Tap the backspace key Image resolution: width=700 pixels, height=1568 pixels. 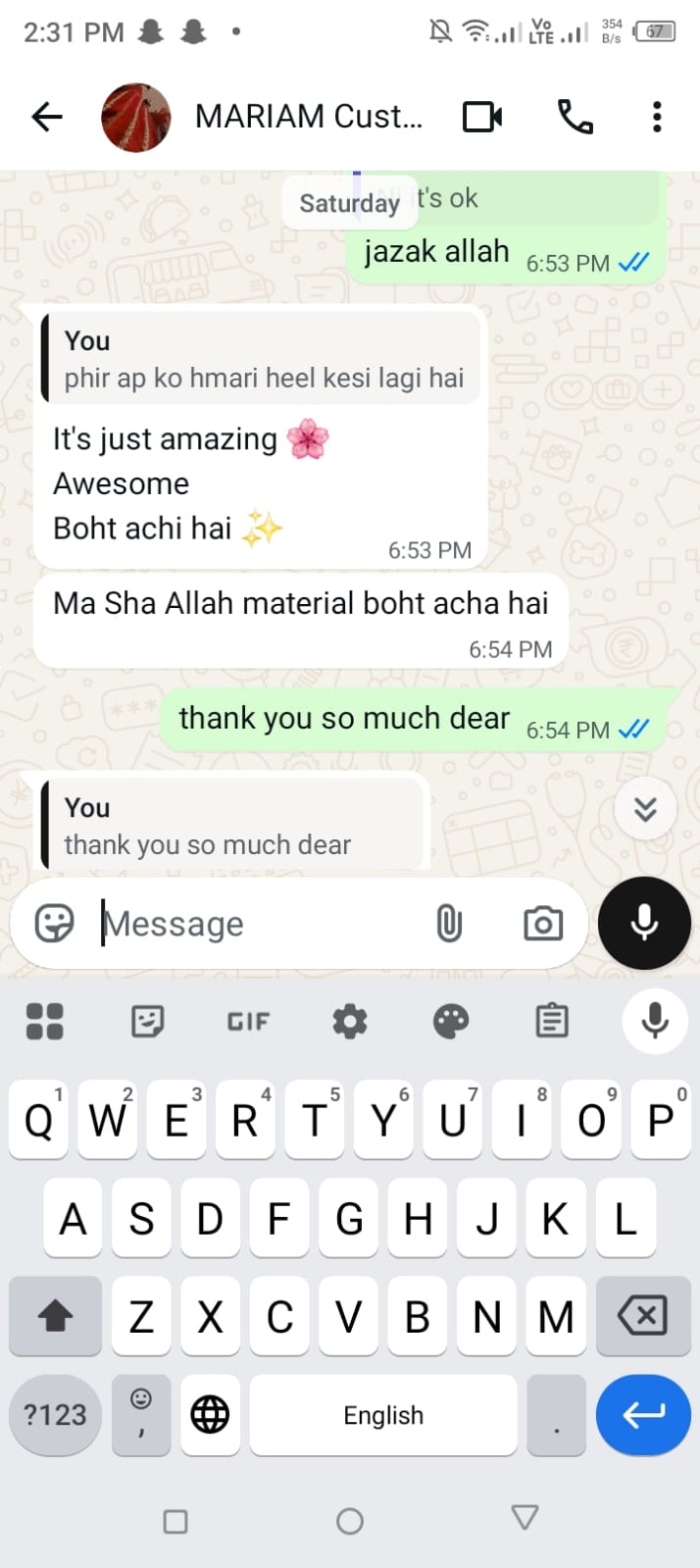click(x=642, y=1315)
